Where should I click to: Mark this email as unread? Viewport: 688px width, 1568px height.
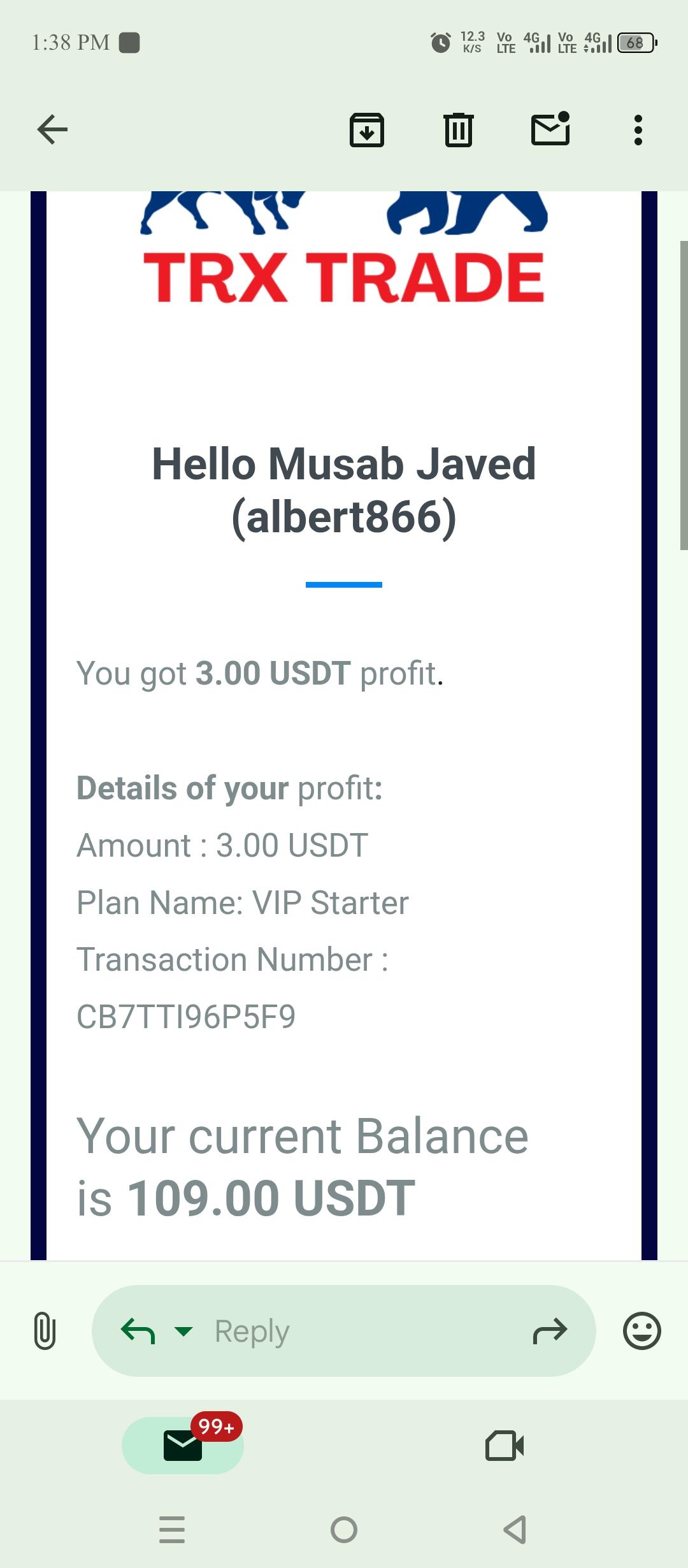click(550, 129)
